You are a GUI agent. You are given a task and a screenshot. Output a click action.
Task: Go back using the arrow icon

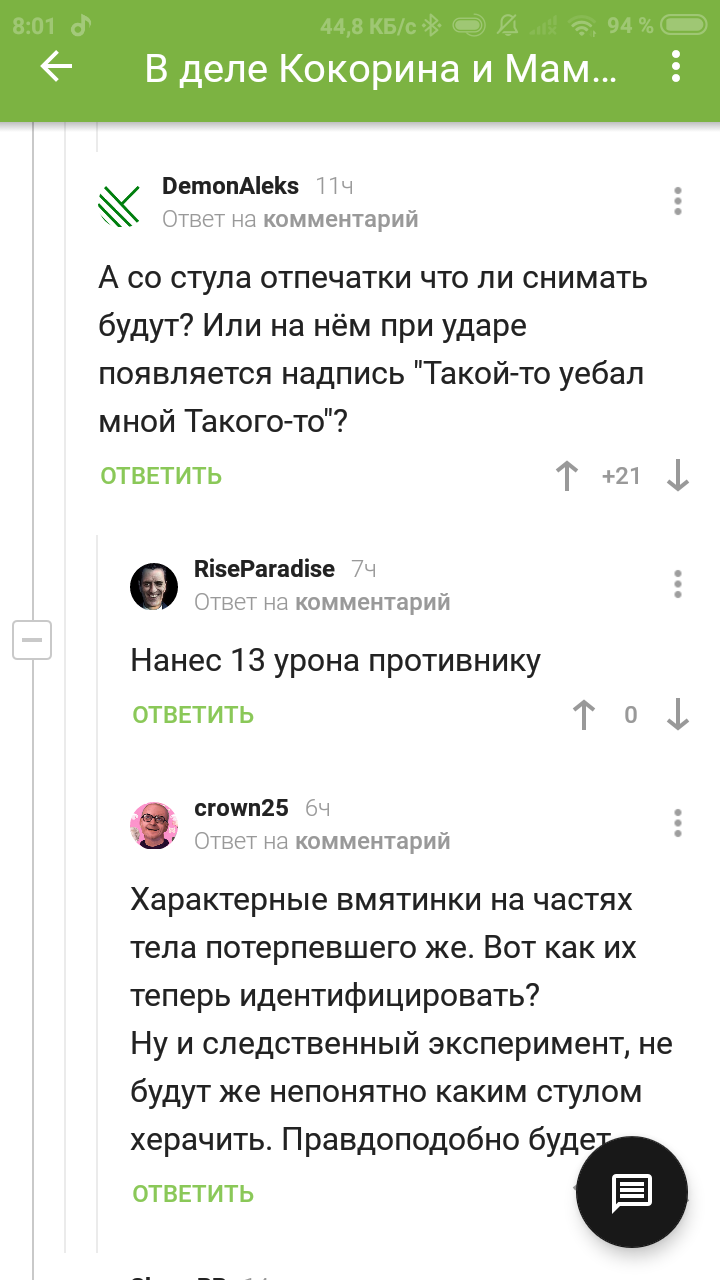click(56, 67)
